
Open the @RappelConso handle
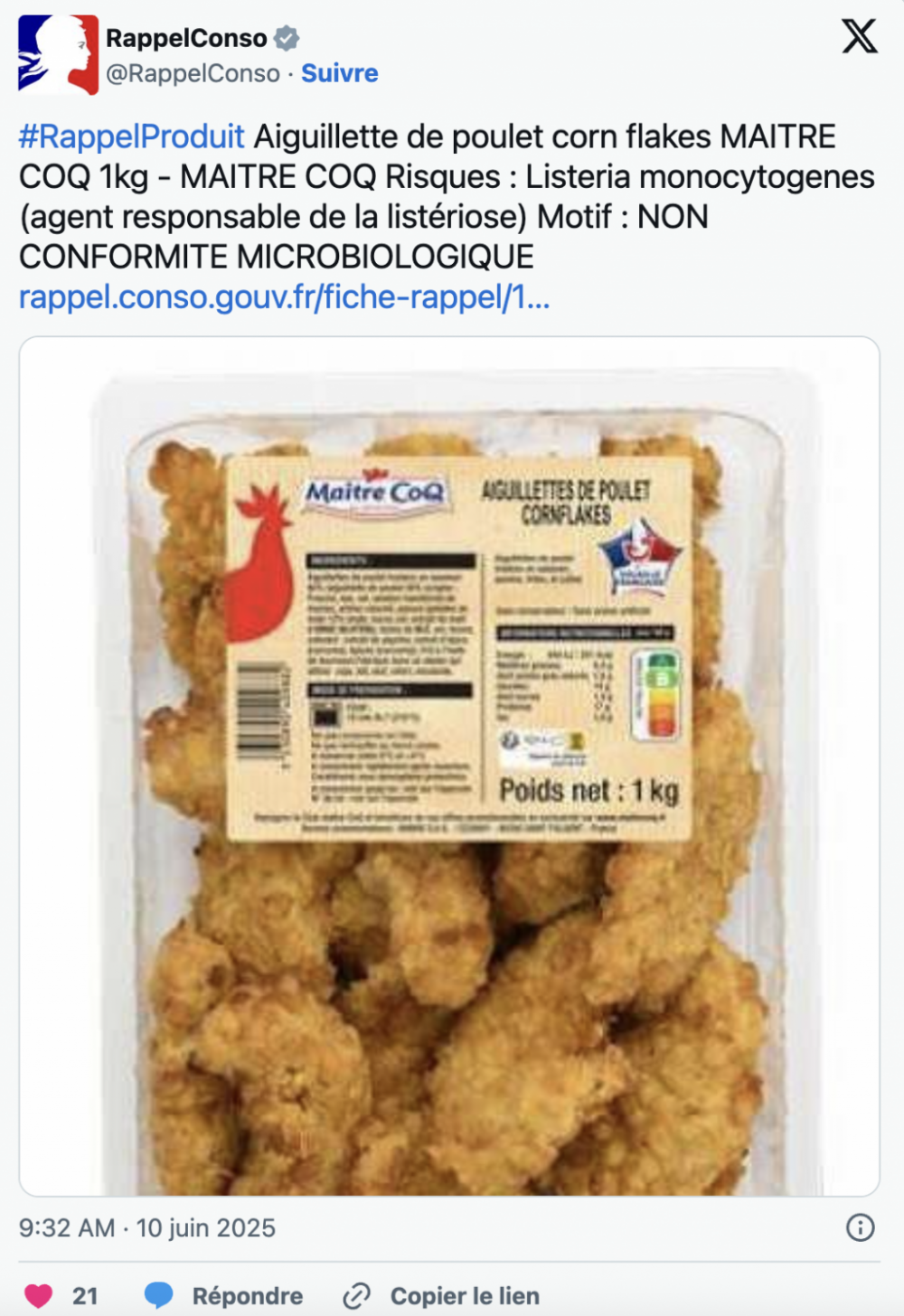193,73
